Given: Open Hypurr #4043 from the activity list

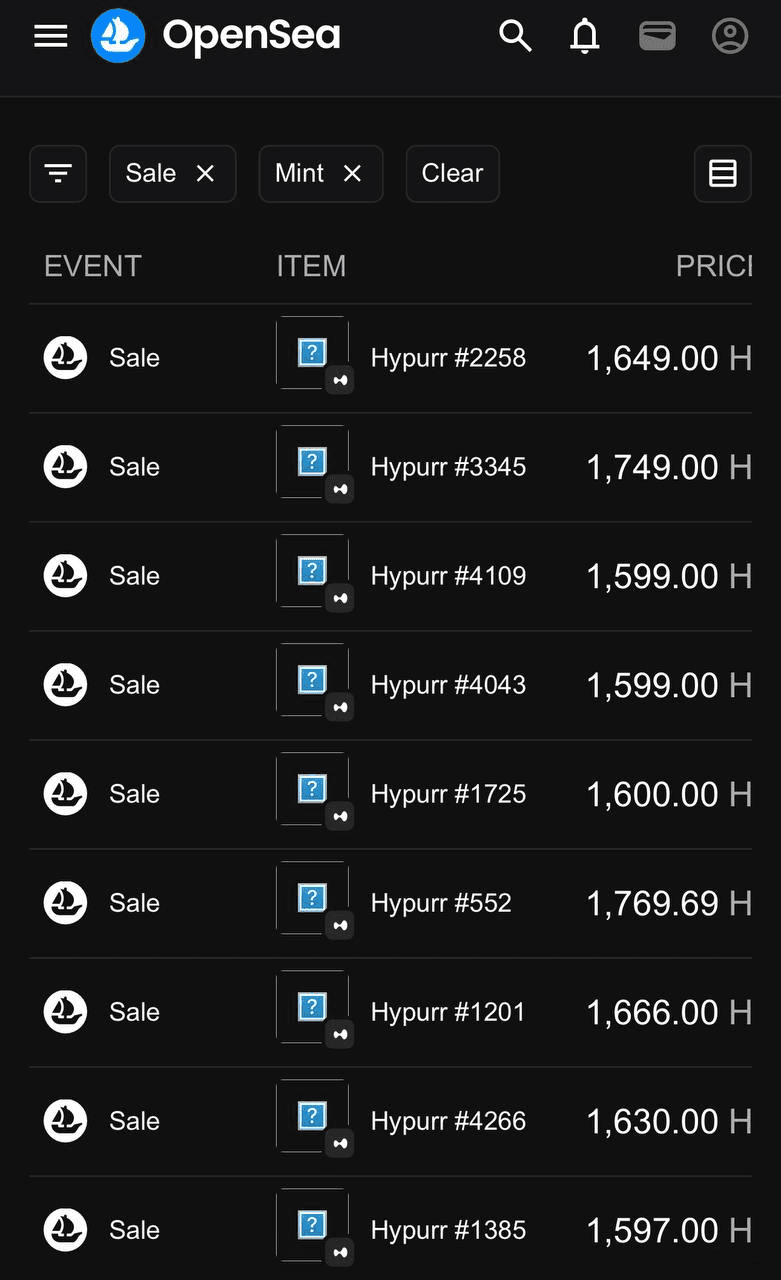Looking at the screenshot, I should click(447, 685).
